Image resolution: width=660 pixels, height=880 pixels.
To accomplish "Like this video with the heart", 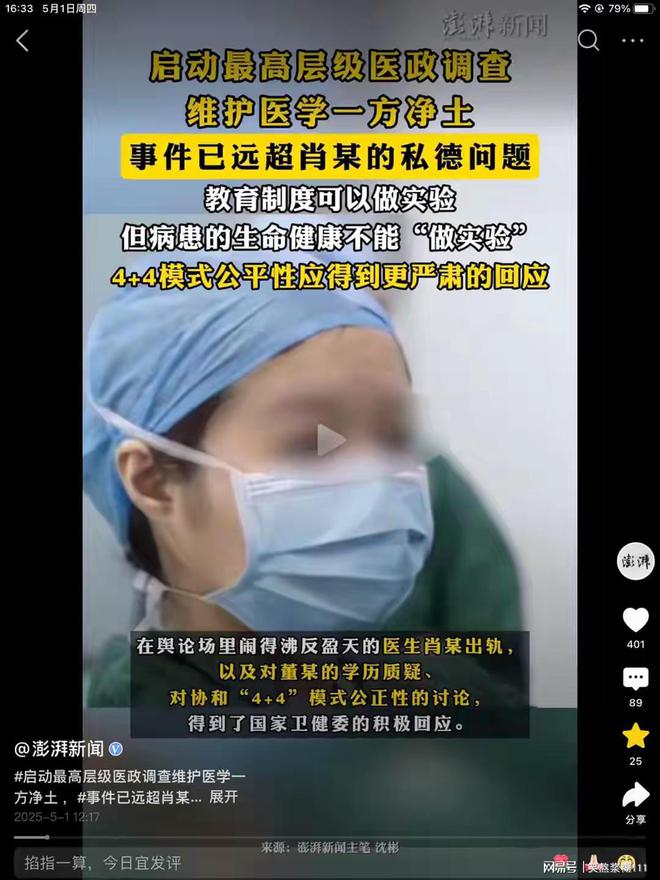I will [x=635, y=620].
